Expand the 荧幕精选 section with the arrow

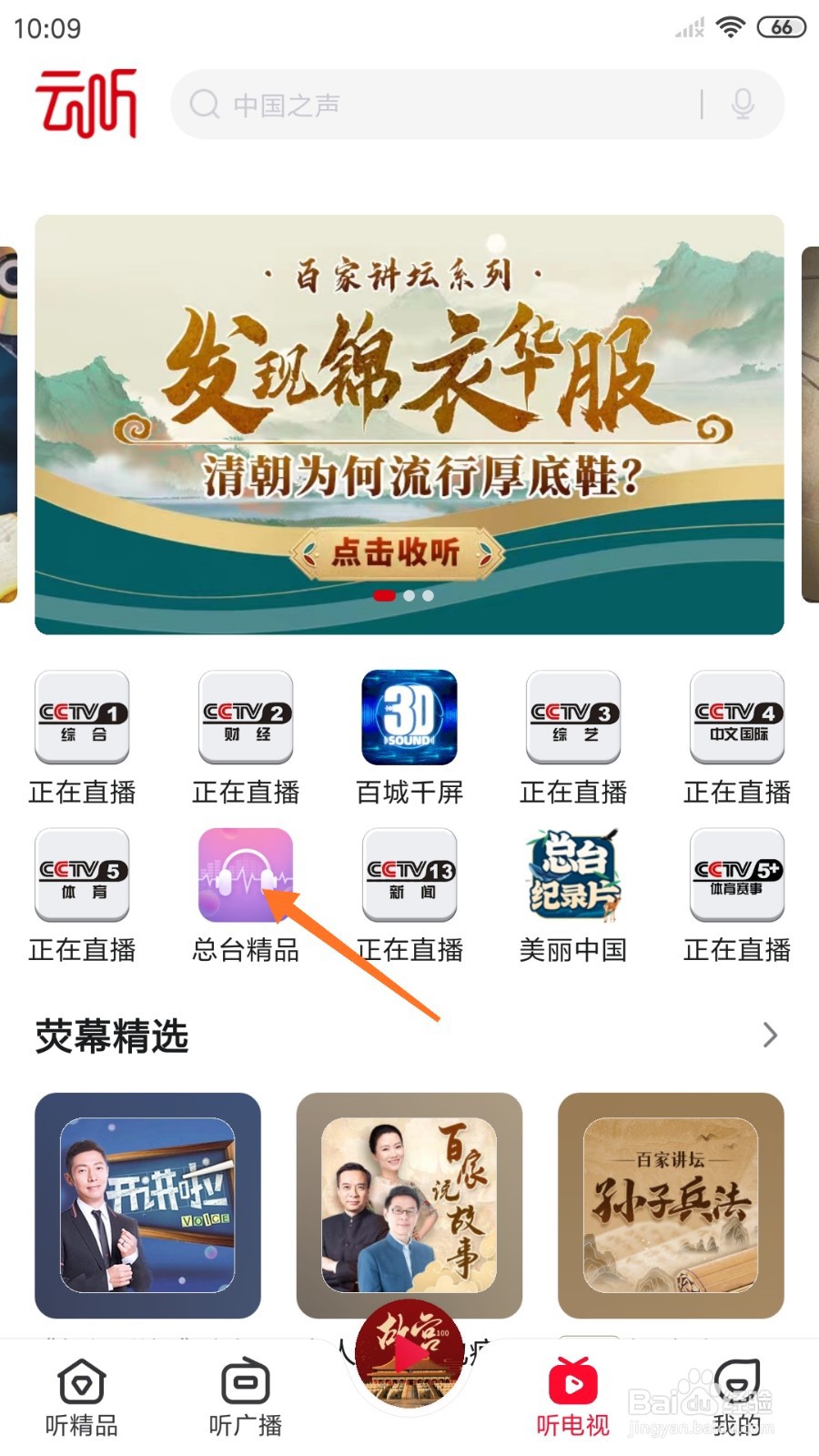click(770, 1035)
